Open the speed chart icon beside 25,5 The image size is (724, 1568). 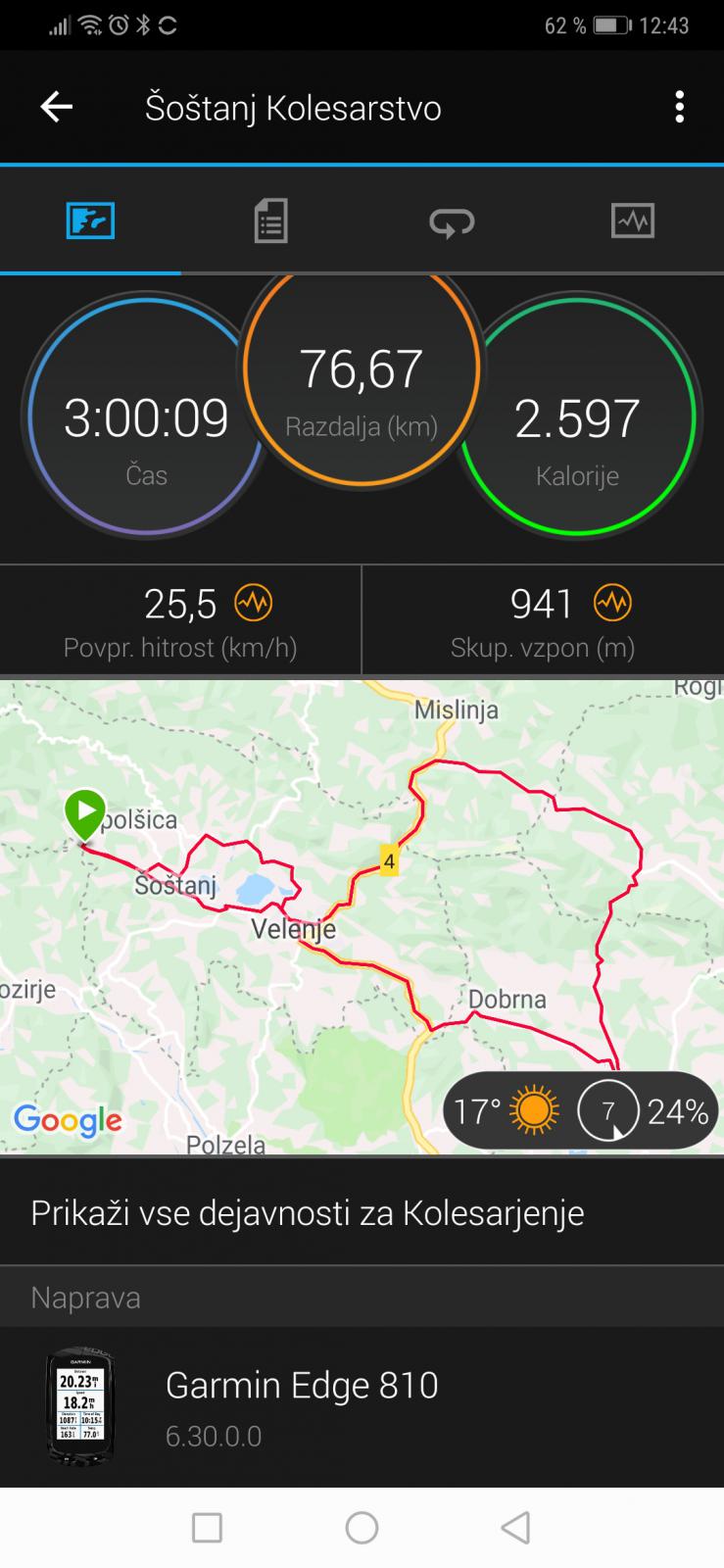[x=253, y=603]
